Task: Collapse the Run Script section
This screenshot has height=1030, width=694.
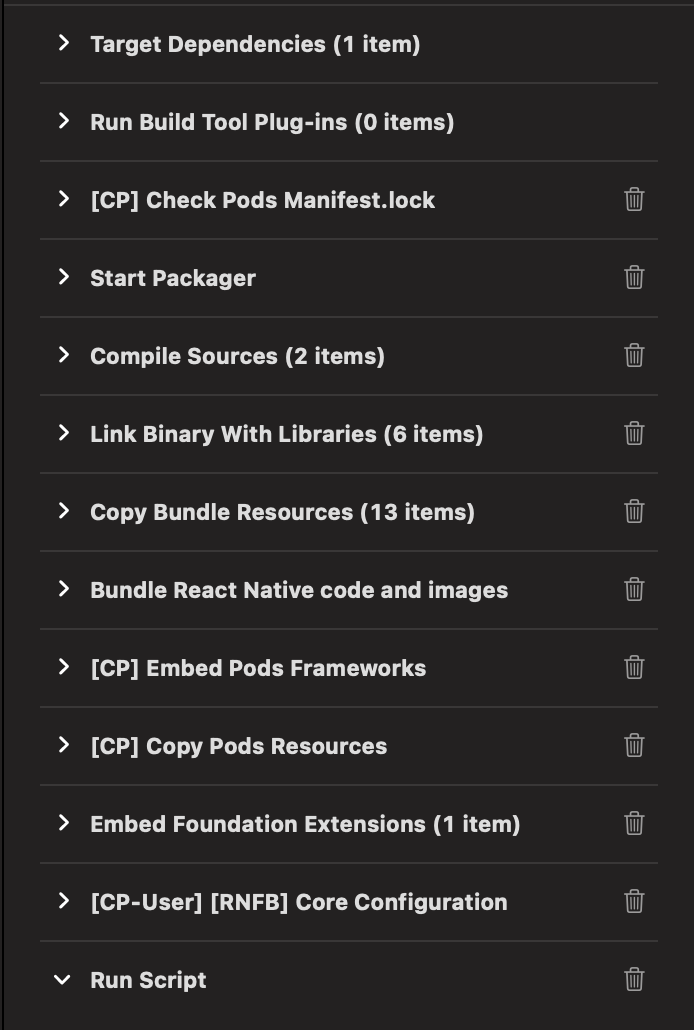Action: click(63, 980)
